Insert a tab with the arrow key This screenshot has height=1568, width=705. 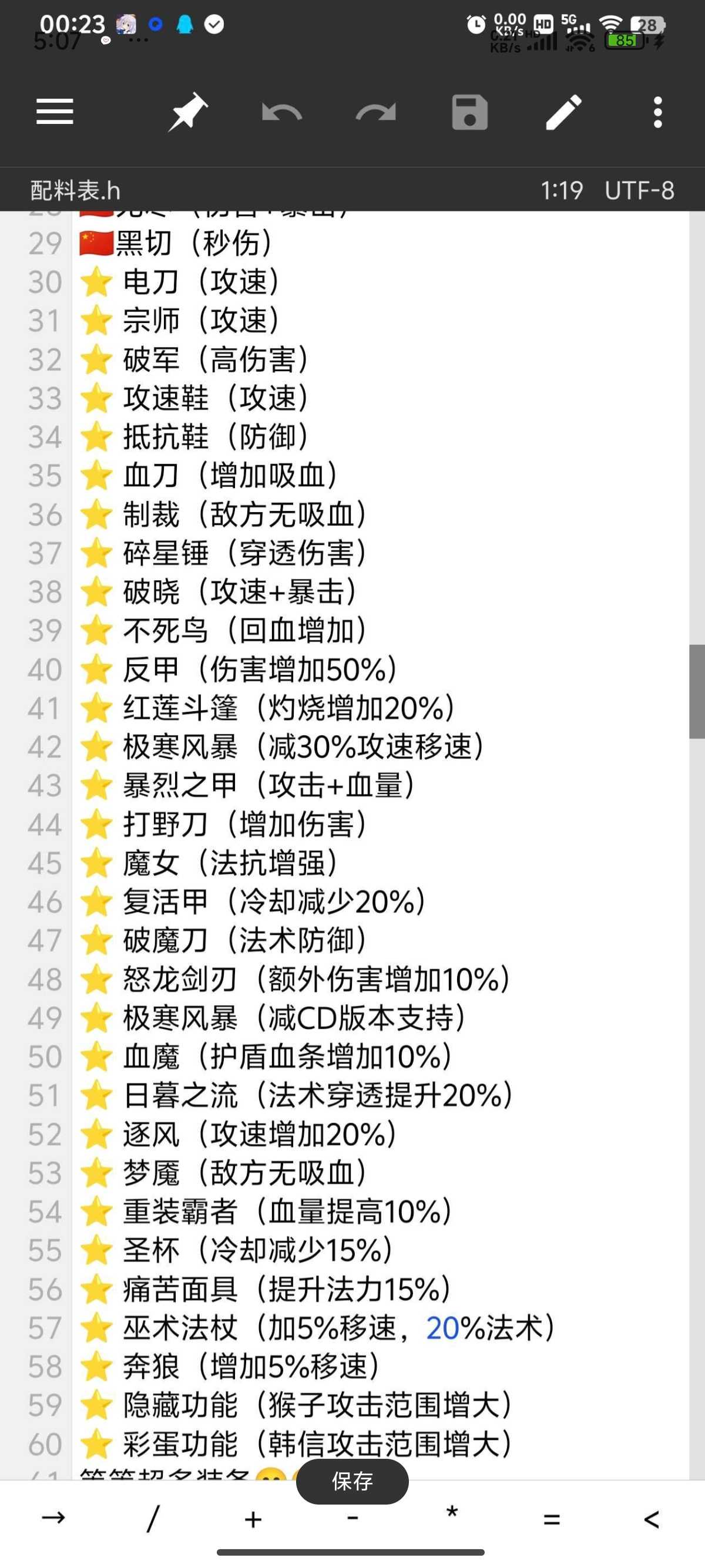coord(53,1518)
